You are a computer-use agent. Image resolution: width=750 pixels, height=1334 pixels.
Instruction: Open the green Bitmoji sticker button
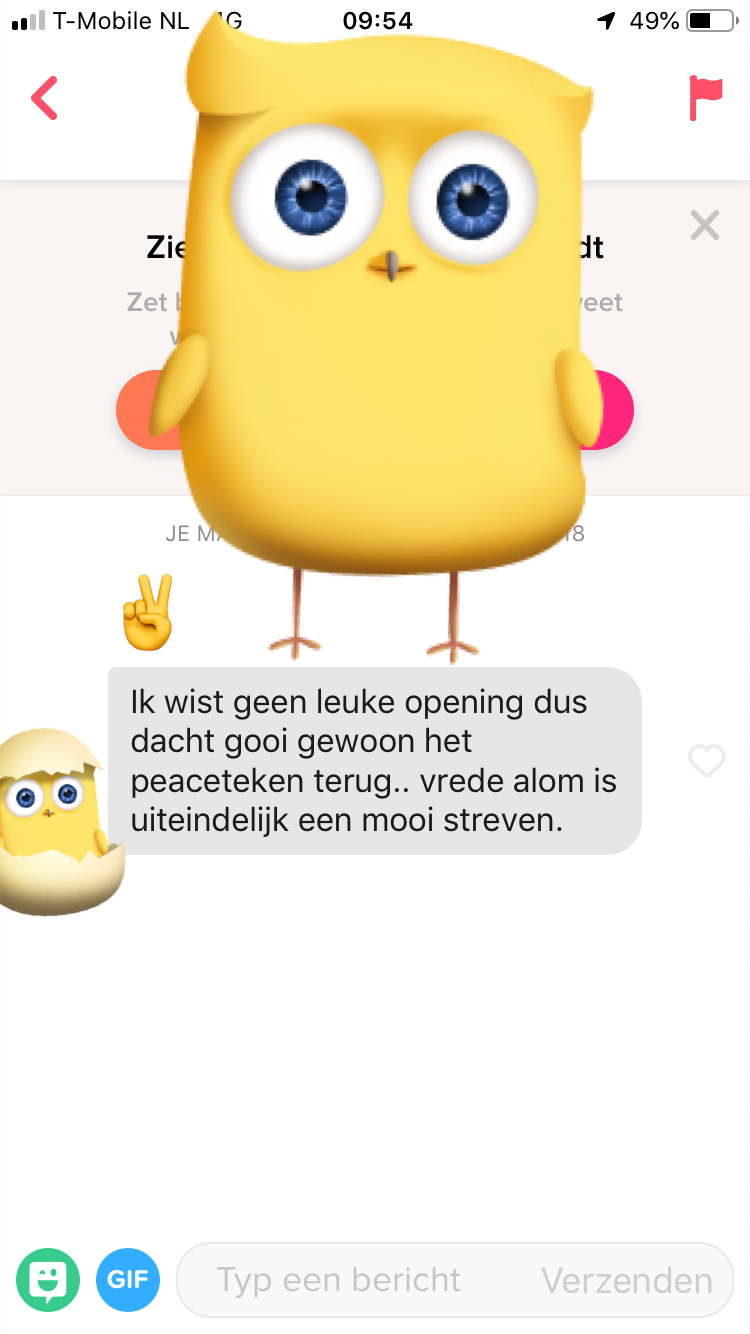pos(48,1280)
